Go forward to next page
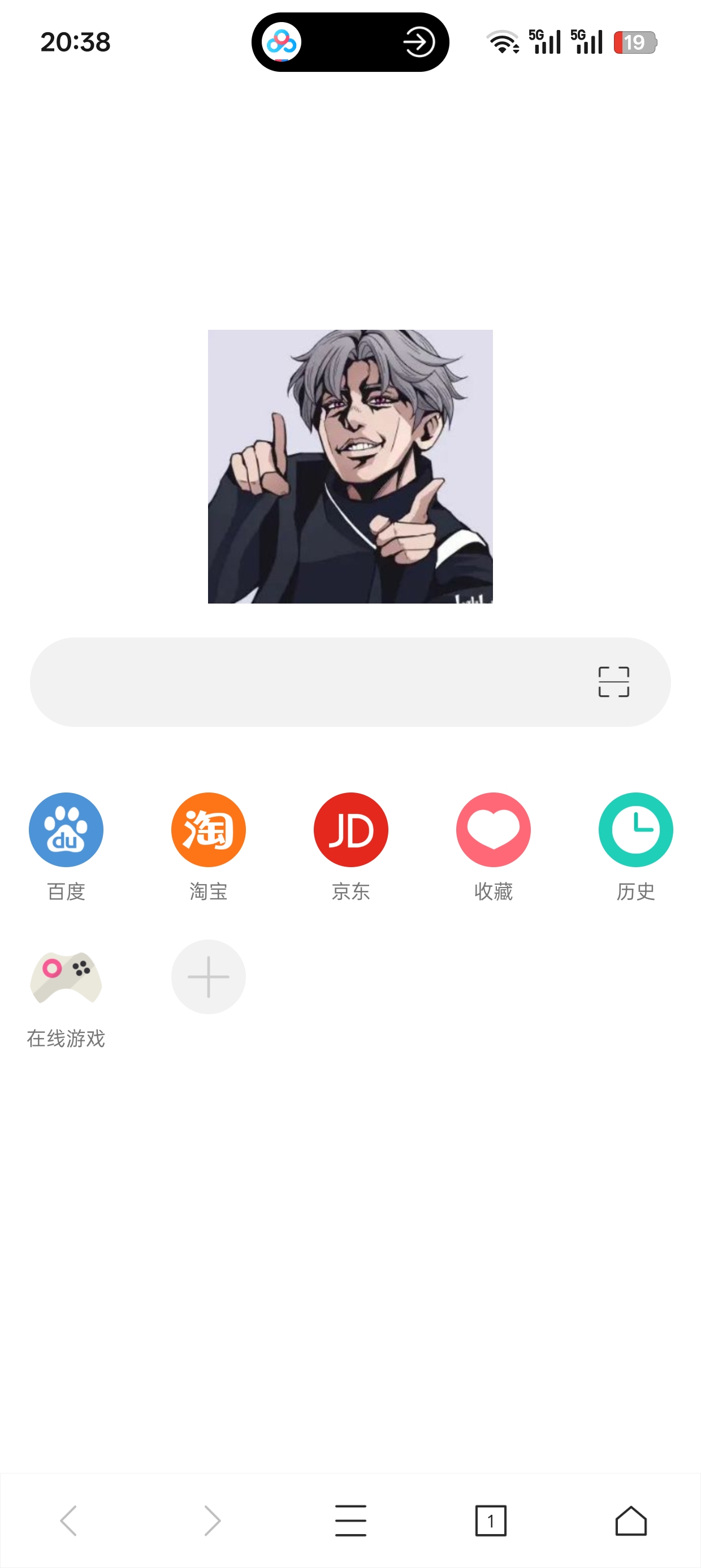This screenshot has height=1568, width=701. [212, 1520]
